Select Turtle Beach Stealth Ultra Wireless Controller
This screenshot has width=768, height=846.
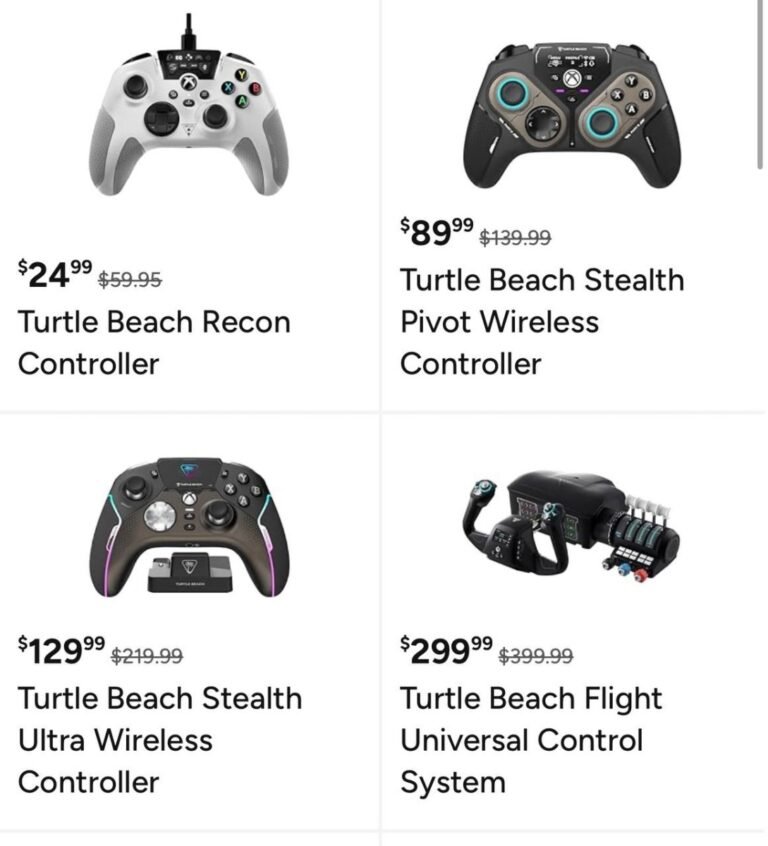(160, 739)
